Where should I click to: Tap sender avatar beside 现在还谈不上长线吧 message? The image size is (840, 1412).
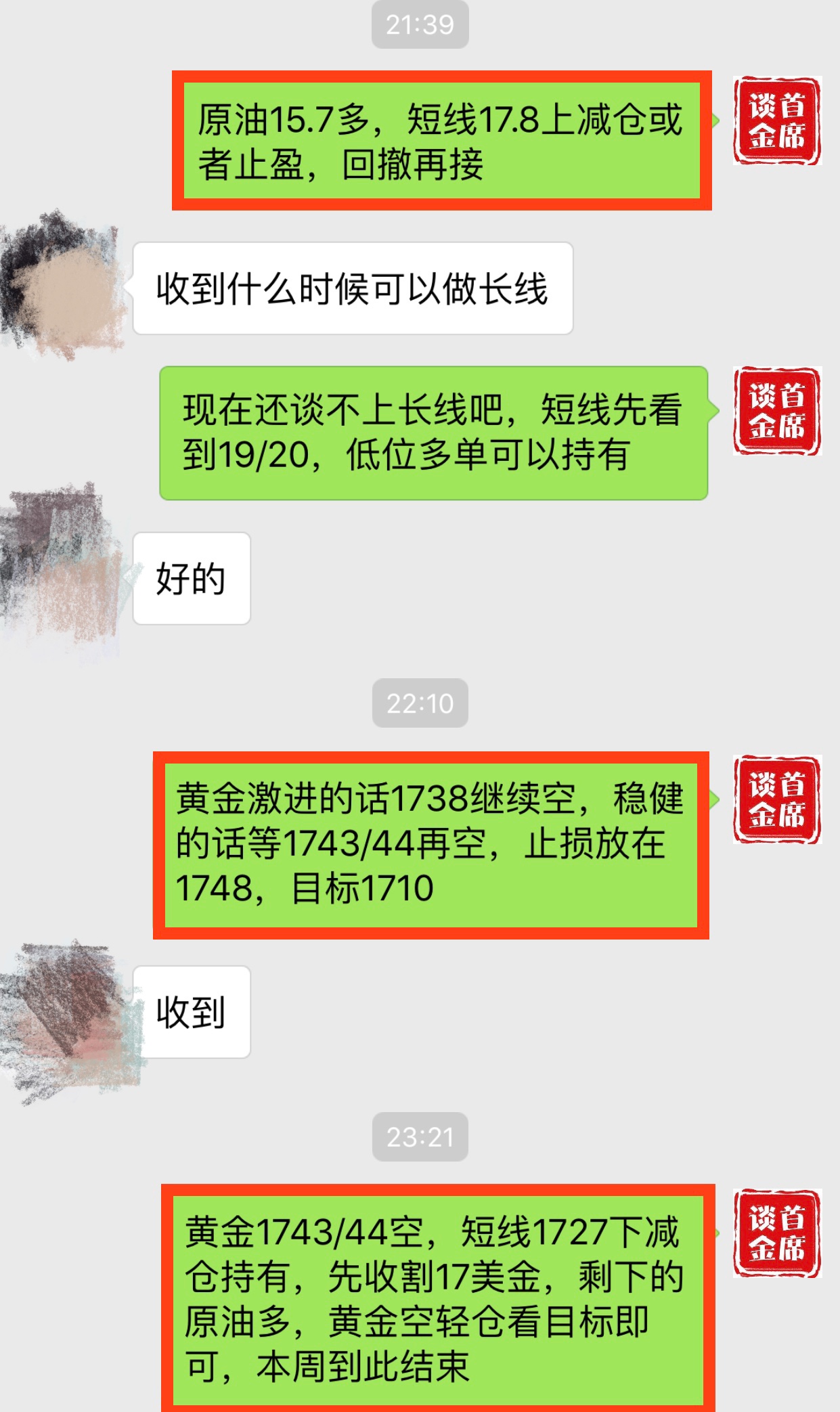click(x=776, y=411)
